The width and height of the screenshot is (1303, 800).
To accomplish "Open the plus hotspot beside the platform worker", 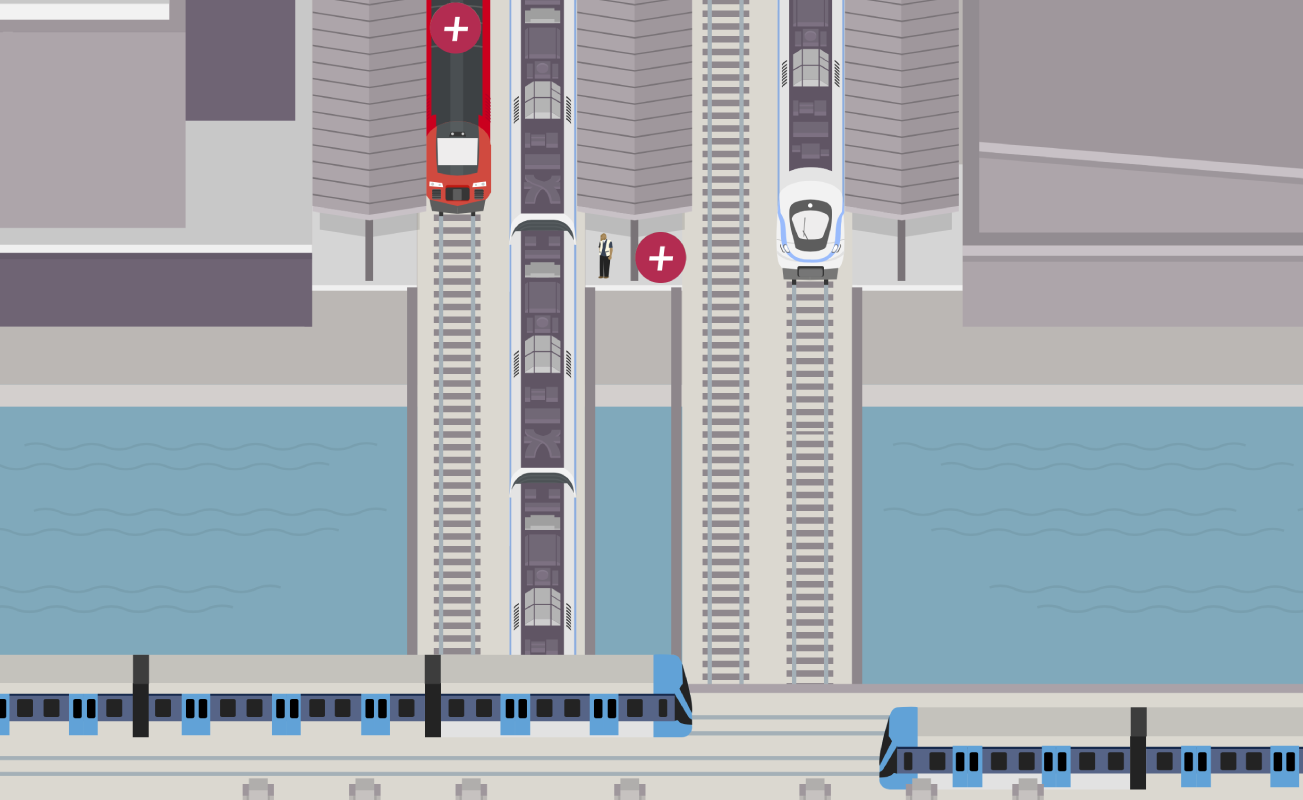I will coord(660,258).
